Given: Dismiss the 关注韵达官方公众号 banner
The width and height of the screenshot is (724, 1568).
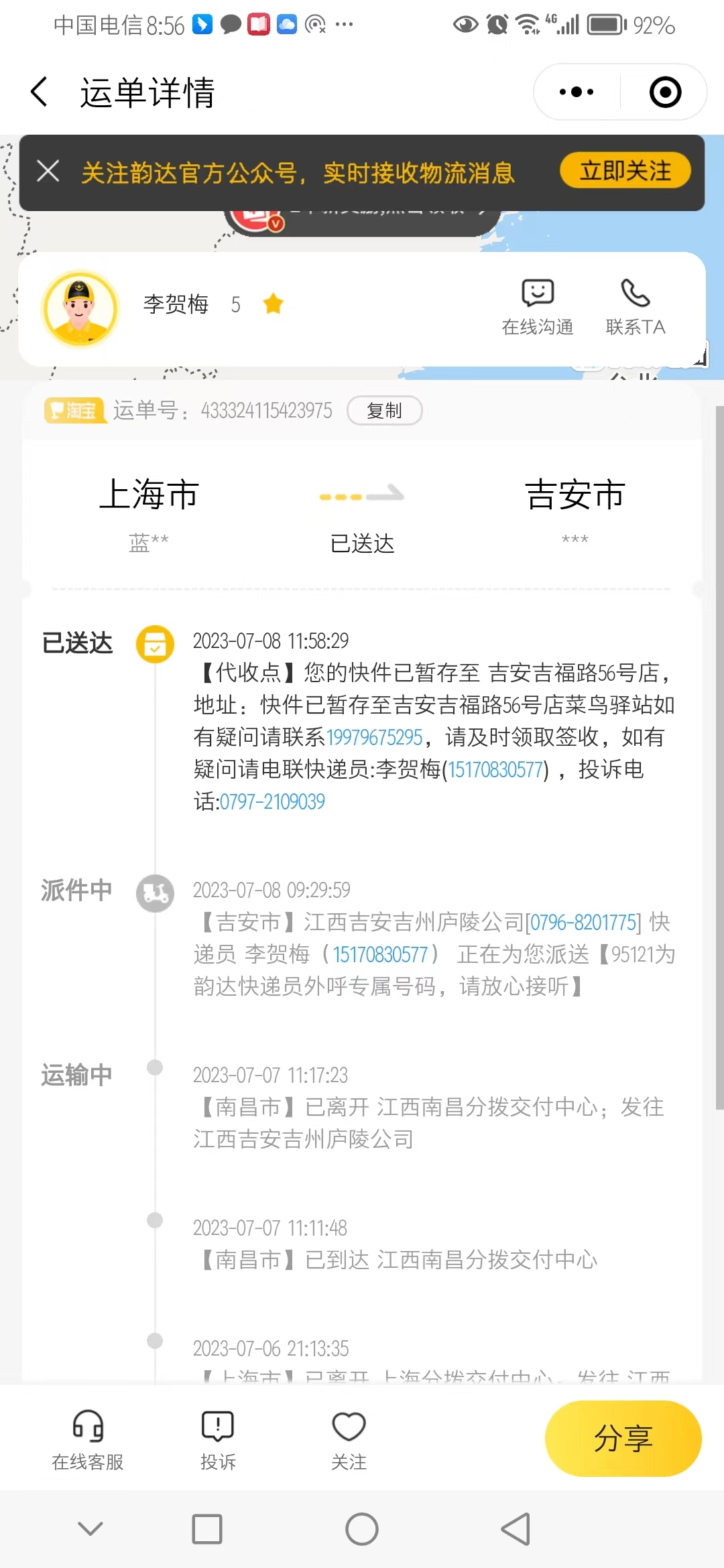Looking at the screenshot, I should point(48,172).
